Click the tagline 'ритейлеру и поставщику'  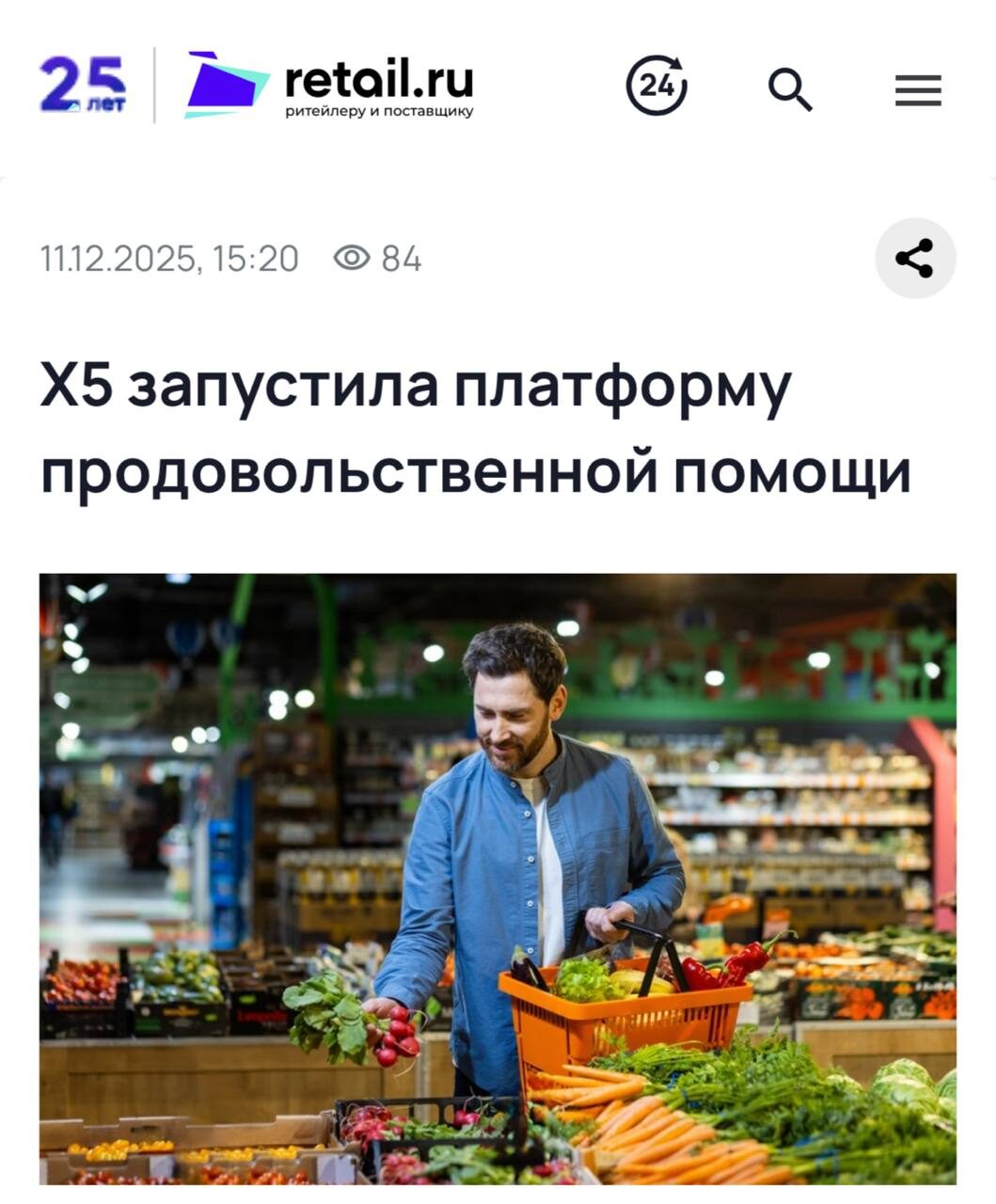pyautogui.click(x=380, y=110)
